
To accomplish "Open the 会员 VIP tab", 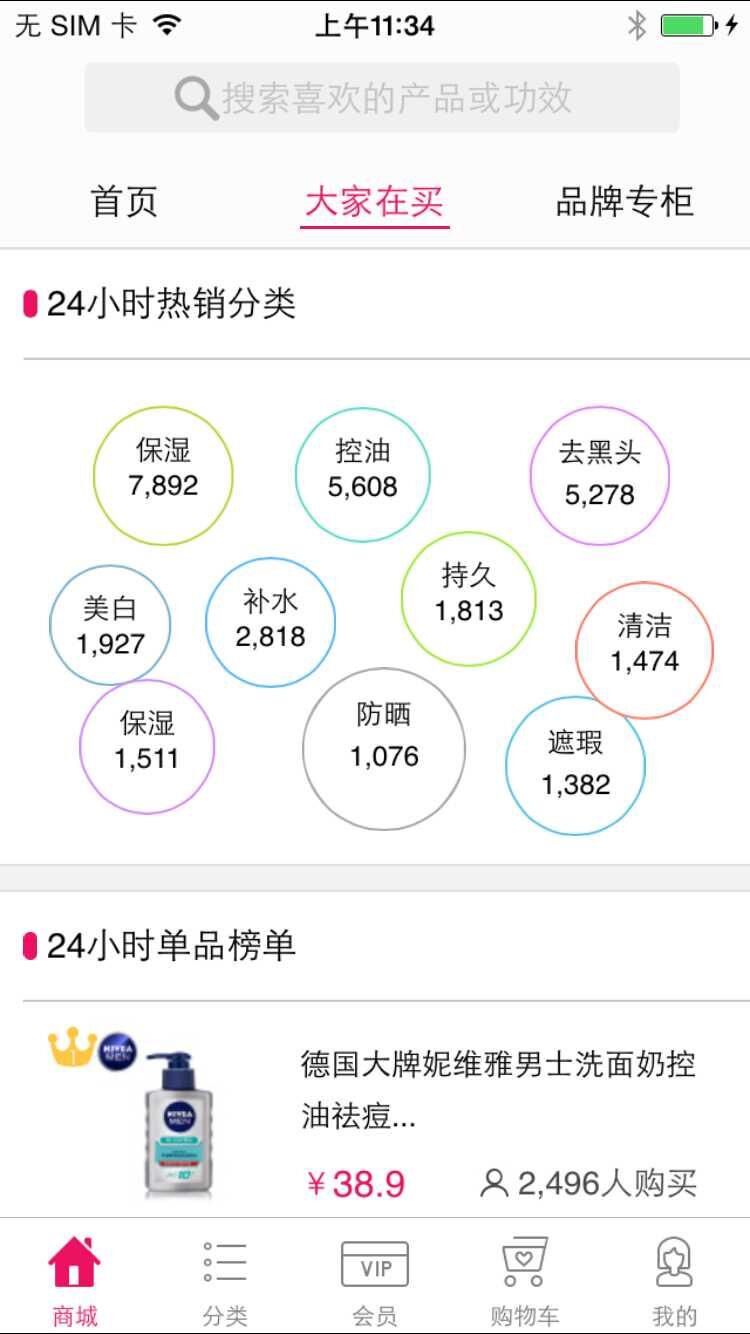I will [375, 1280].
